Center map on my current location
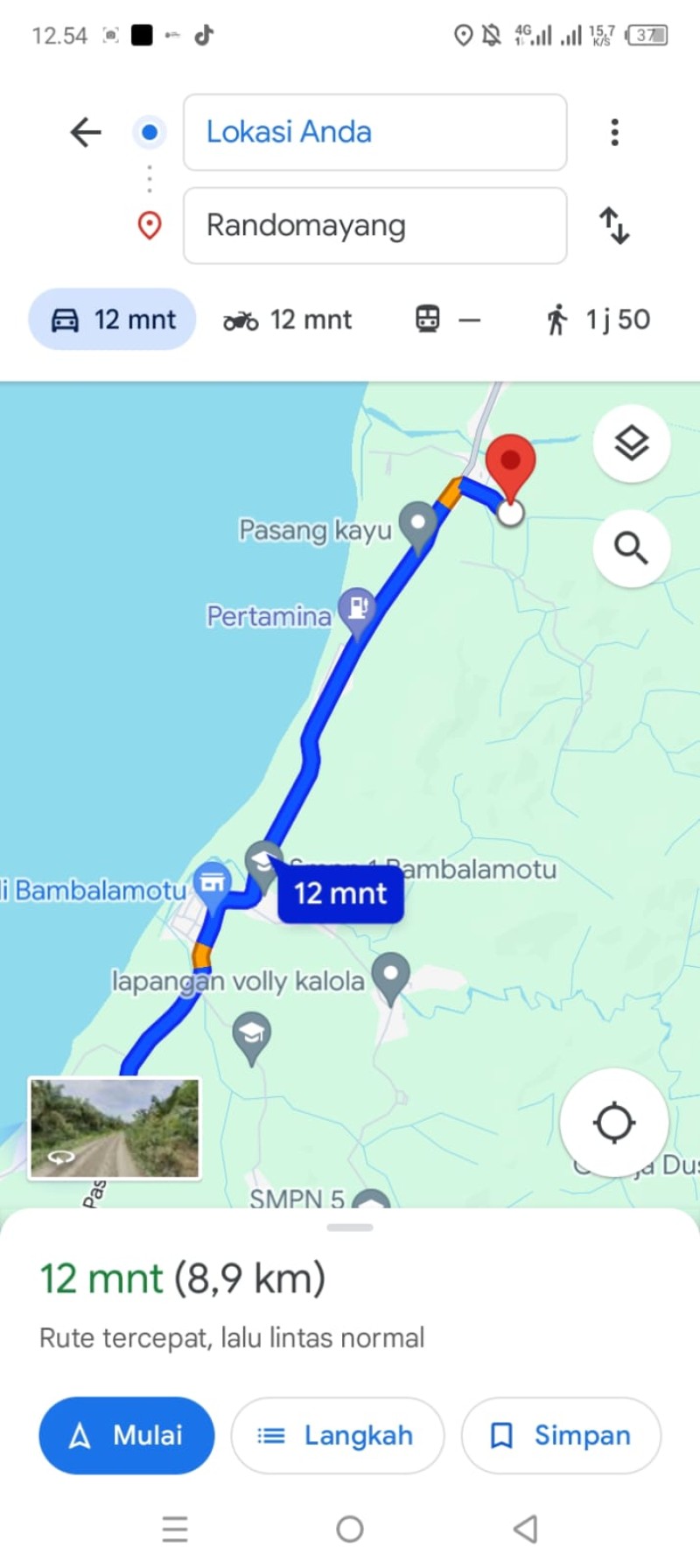This screenshot has width=700, height=1568. (x=614, y=1123)
